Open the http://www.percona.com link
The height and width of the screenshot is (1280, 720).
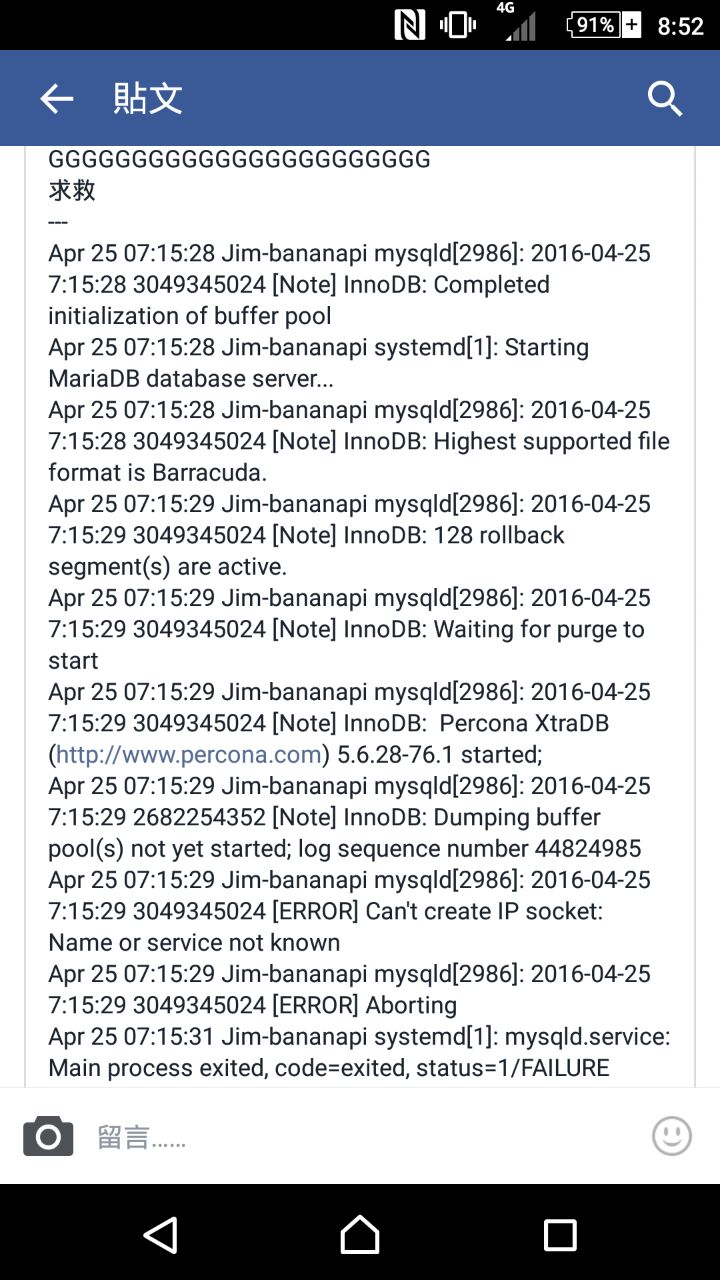[189, 754]
